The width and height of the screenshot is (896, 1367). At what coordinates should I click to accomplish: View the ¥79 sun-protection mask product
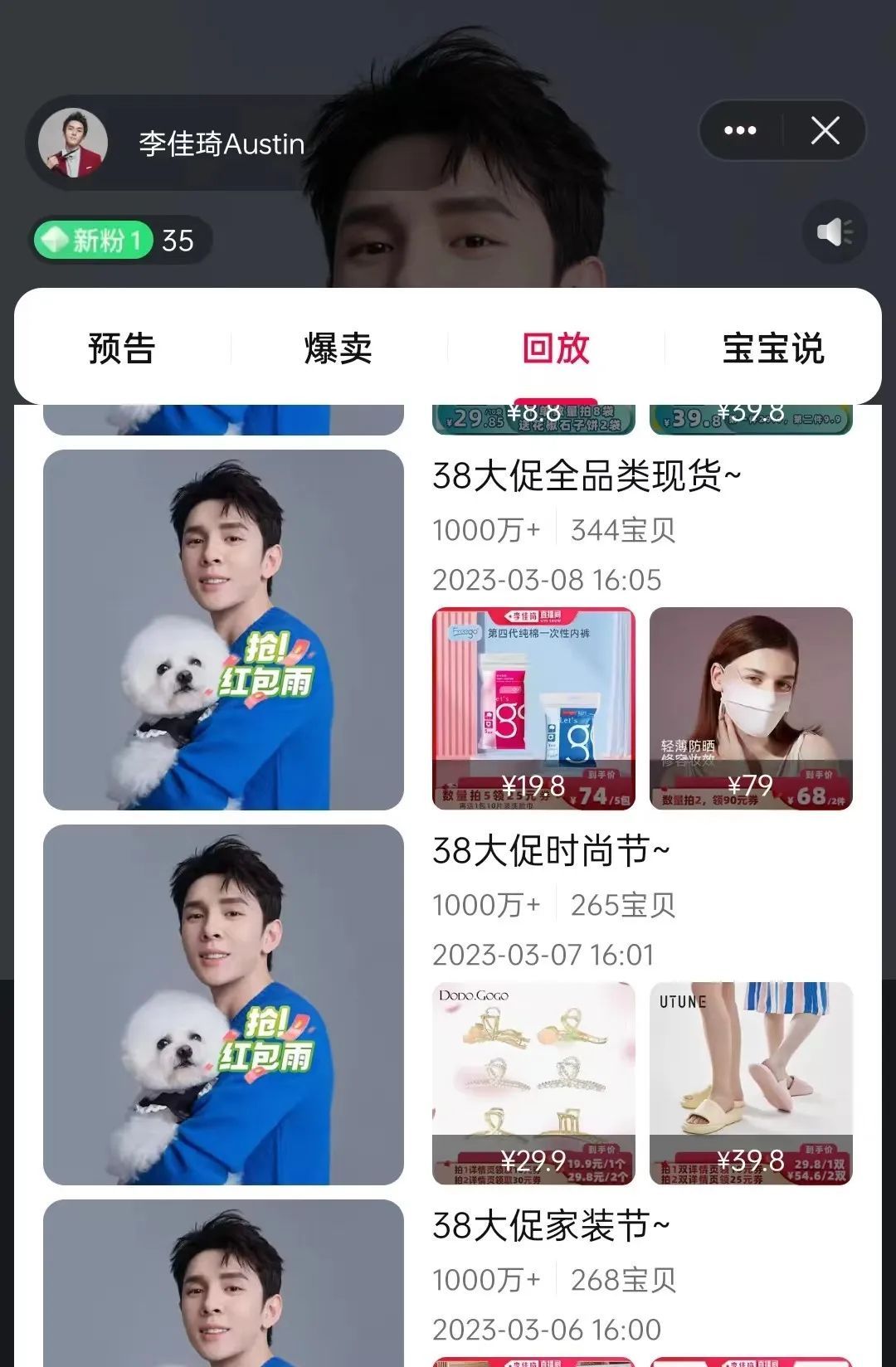pos(751,708)
